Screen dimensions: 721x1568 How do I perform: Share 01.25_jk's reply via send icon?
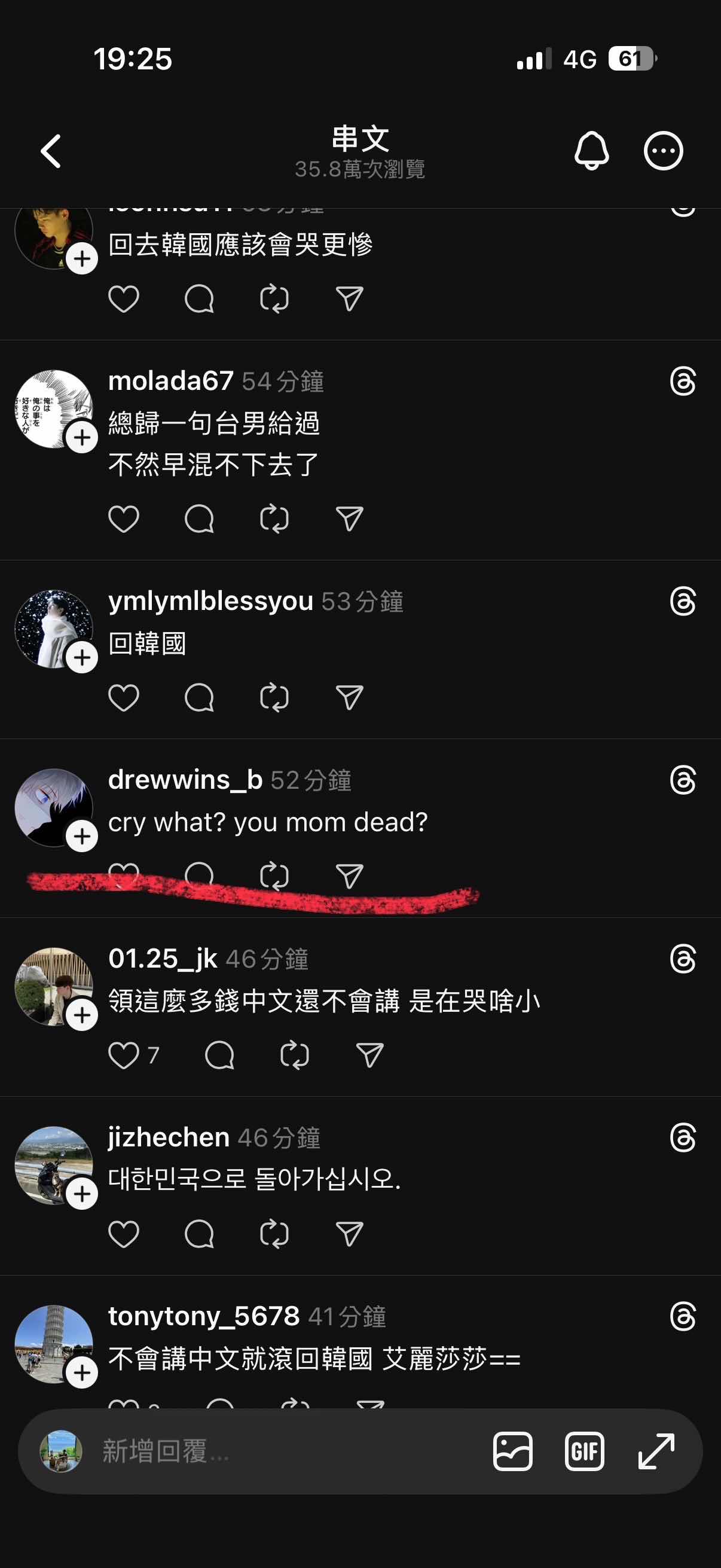tap(369, 1055)
